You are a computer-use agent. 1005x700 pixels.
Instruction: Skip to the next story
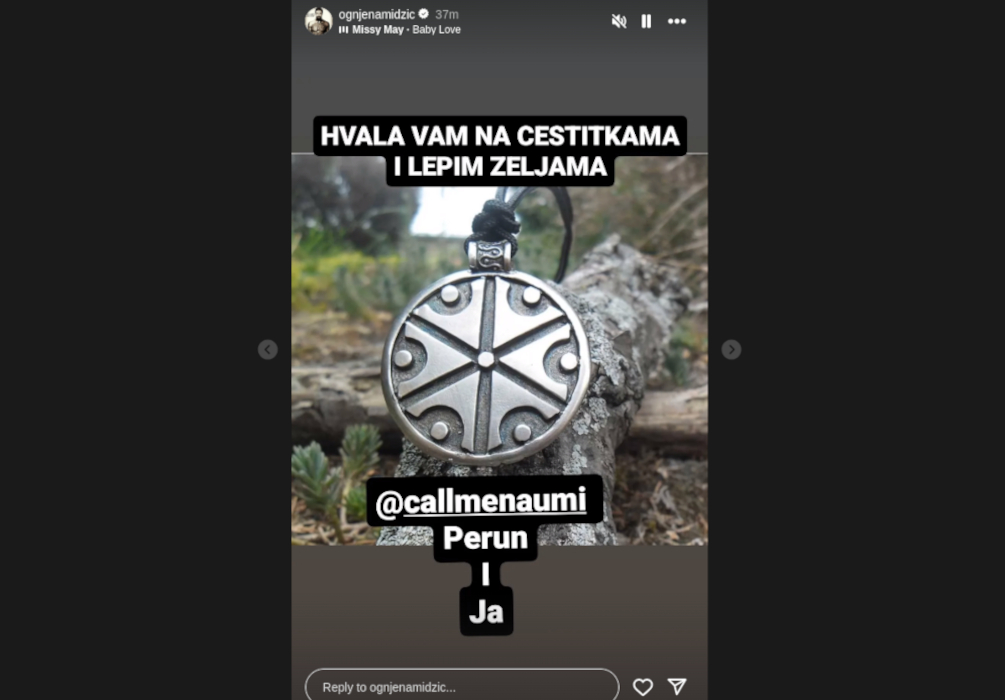coord(732,349)
